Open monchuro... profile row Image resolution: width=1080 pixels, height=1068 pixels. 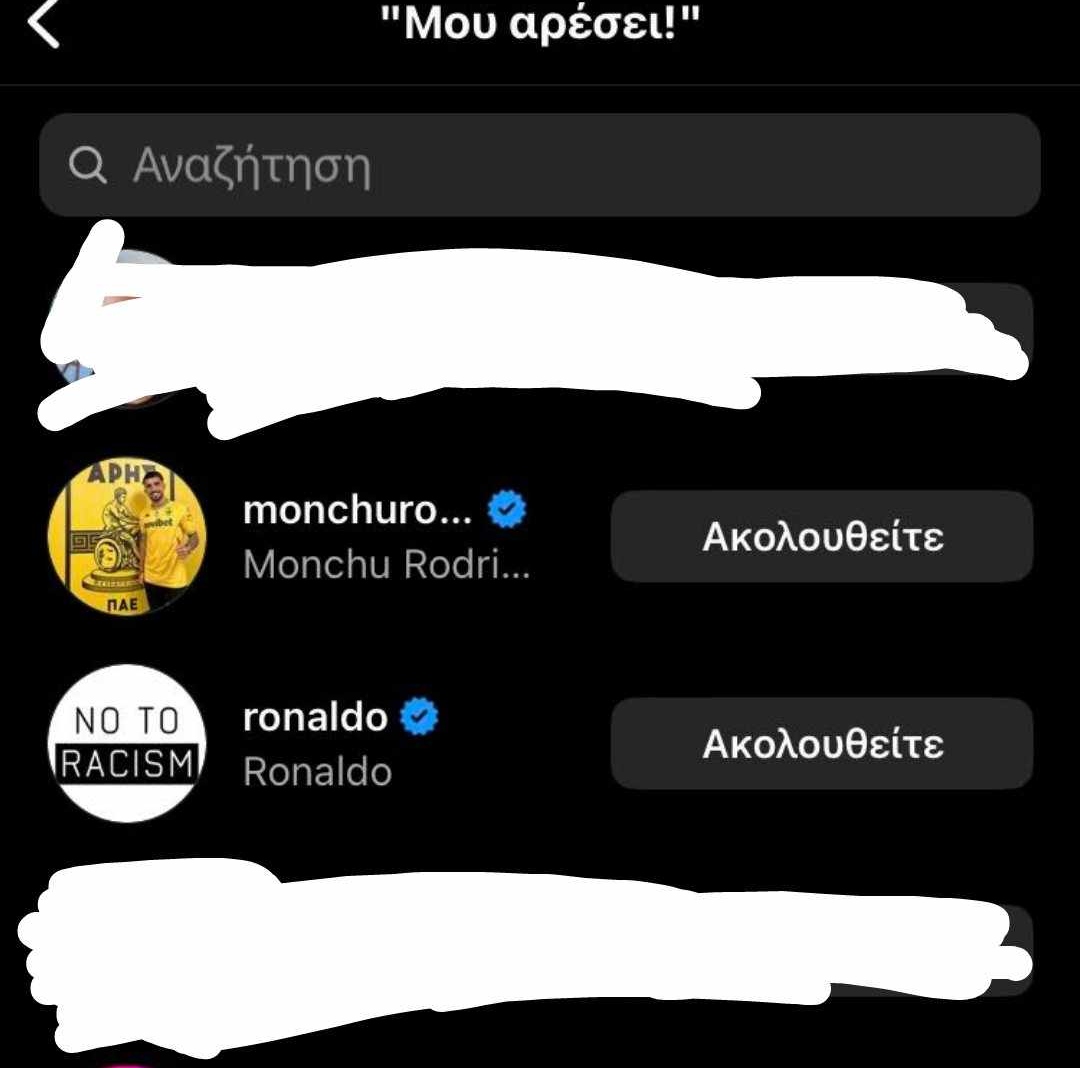384,537
